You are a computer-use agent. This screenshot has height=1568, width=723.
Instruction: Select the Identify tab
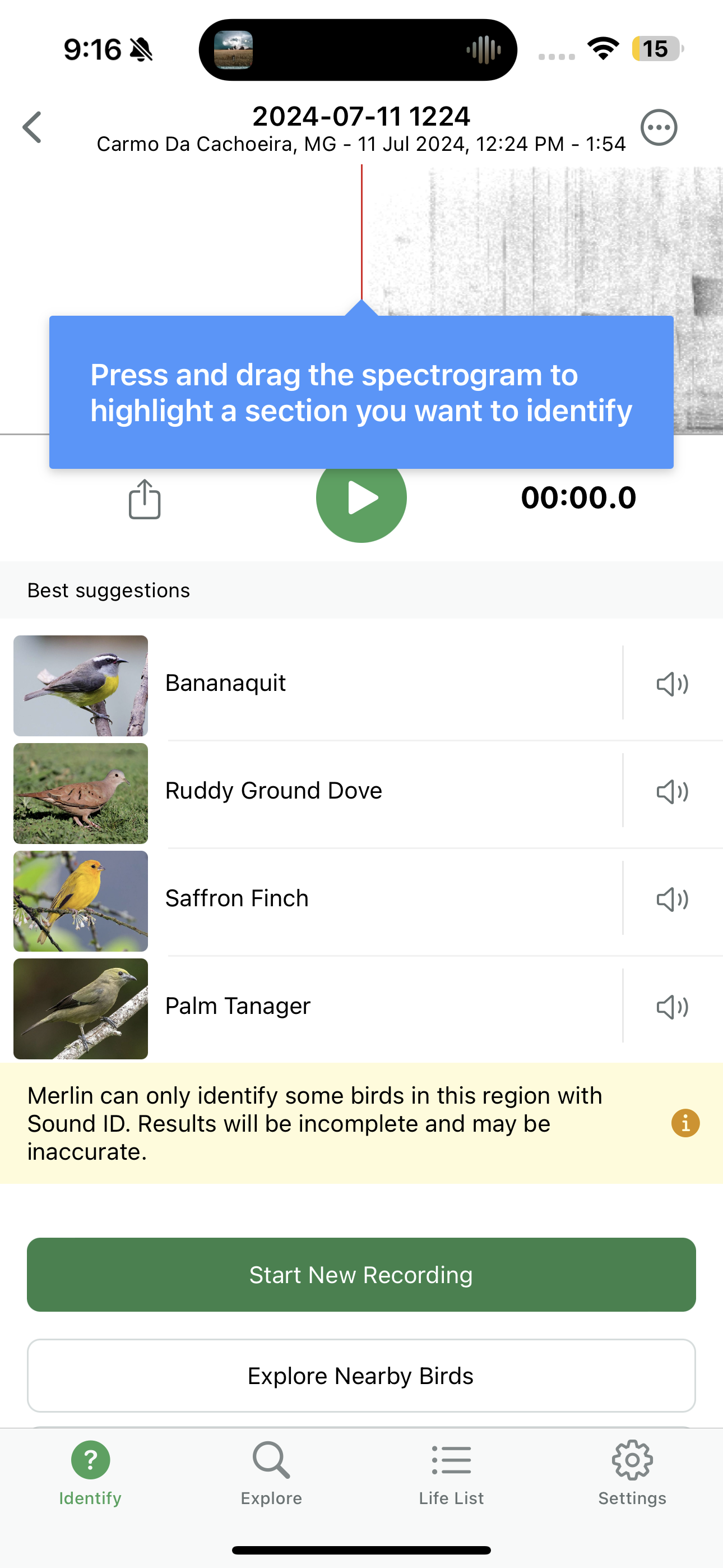tap(90, 1473)
